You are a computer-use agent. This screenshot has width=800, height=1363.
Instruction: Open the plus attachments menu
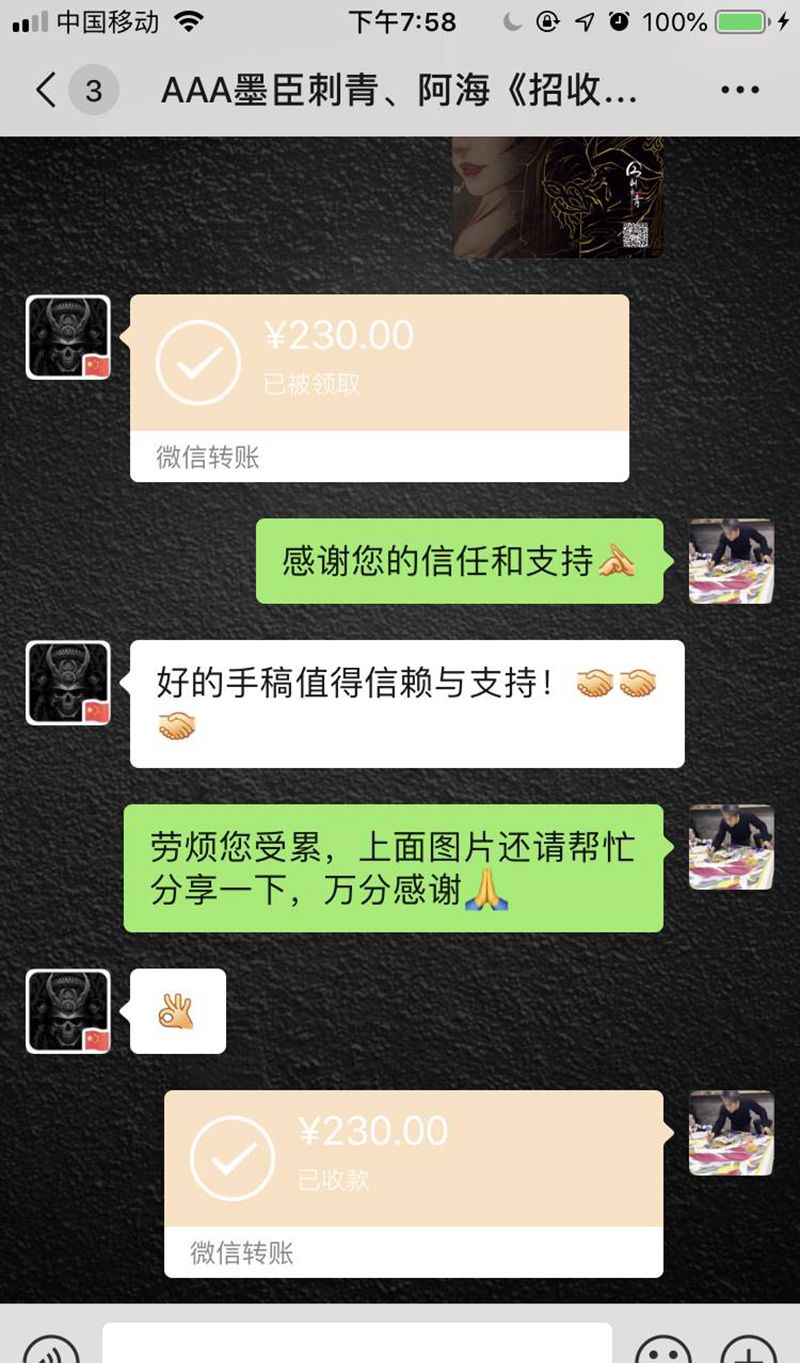[x=747, y=1349]
